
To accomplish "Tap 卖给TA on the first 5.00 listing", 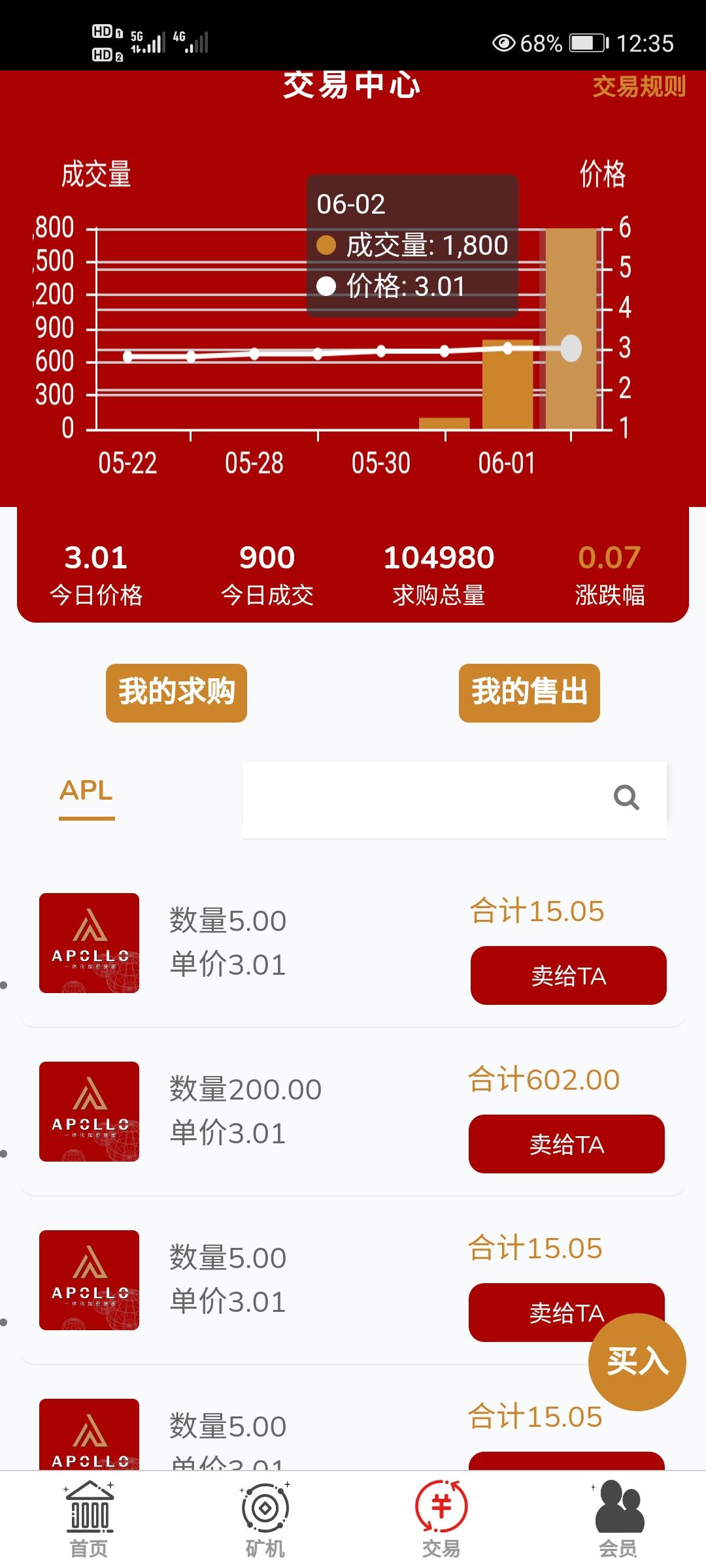I will 567,975.
